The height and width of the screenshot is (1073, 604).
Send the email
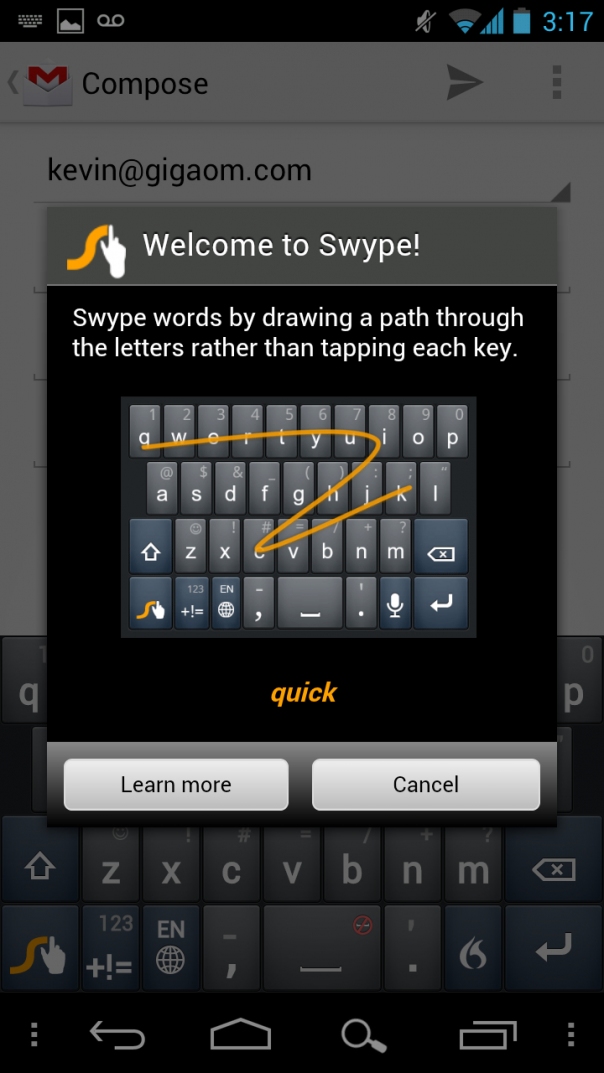[x=464, y=83]
